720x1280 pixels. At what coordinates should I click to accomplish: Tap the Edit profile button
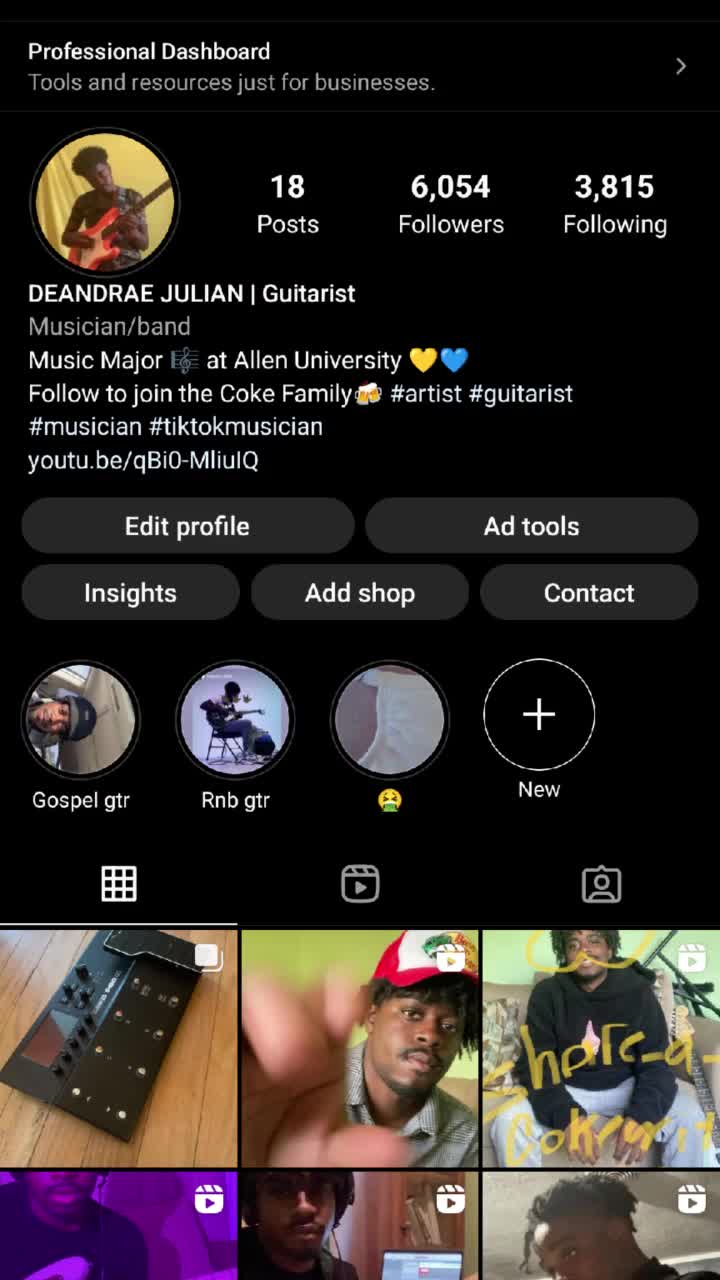pos(187,526)
